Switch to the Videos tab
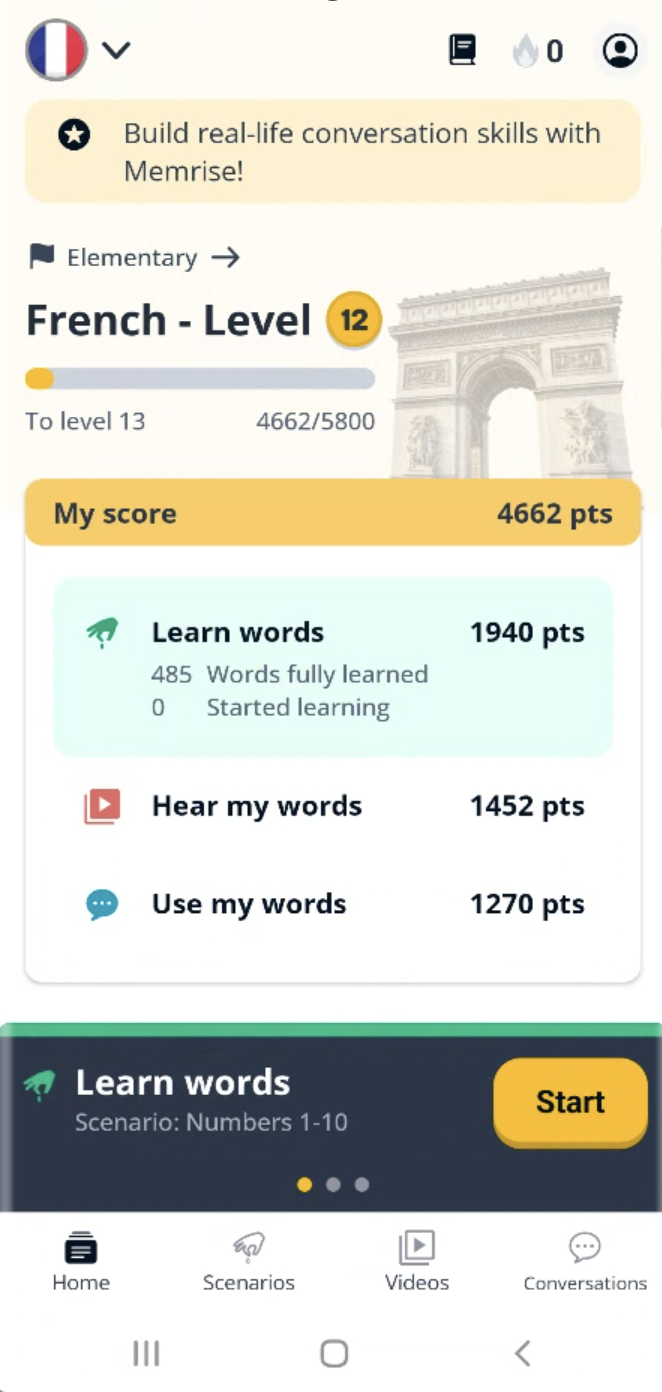 coord(416,1262)
